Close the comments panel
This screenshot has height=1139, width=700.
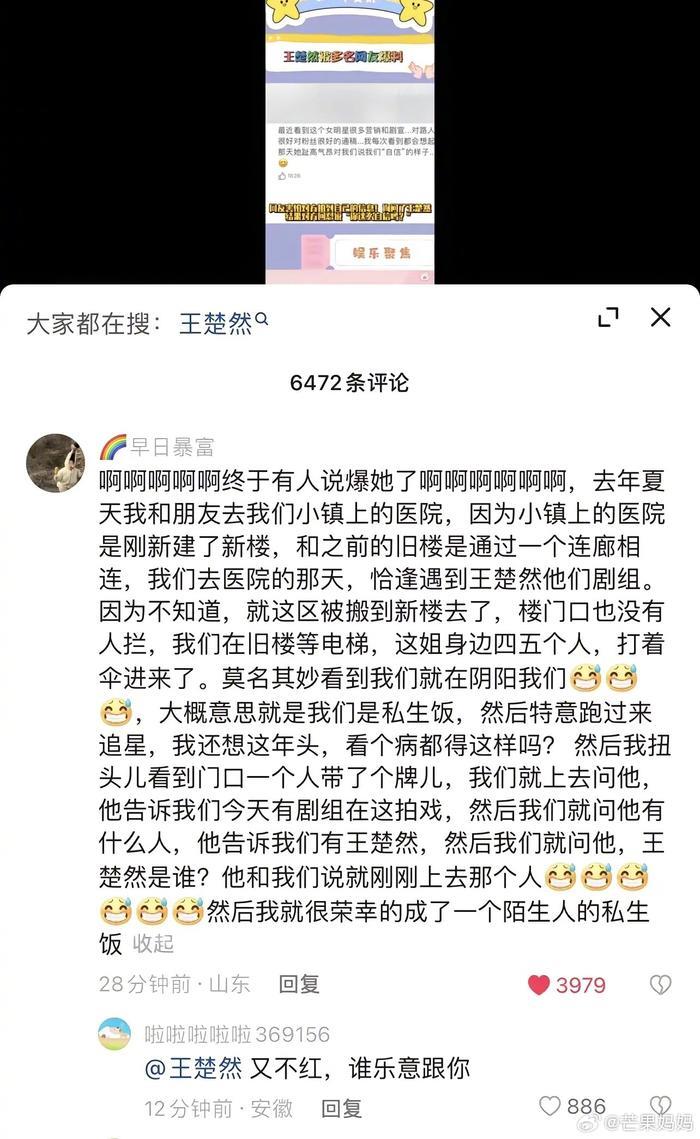tap(660, 318)
